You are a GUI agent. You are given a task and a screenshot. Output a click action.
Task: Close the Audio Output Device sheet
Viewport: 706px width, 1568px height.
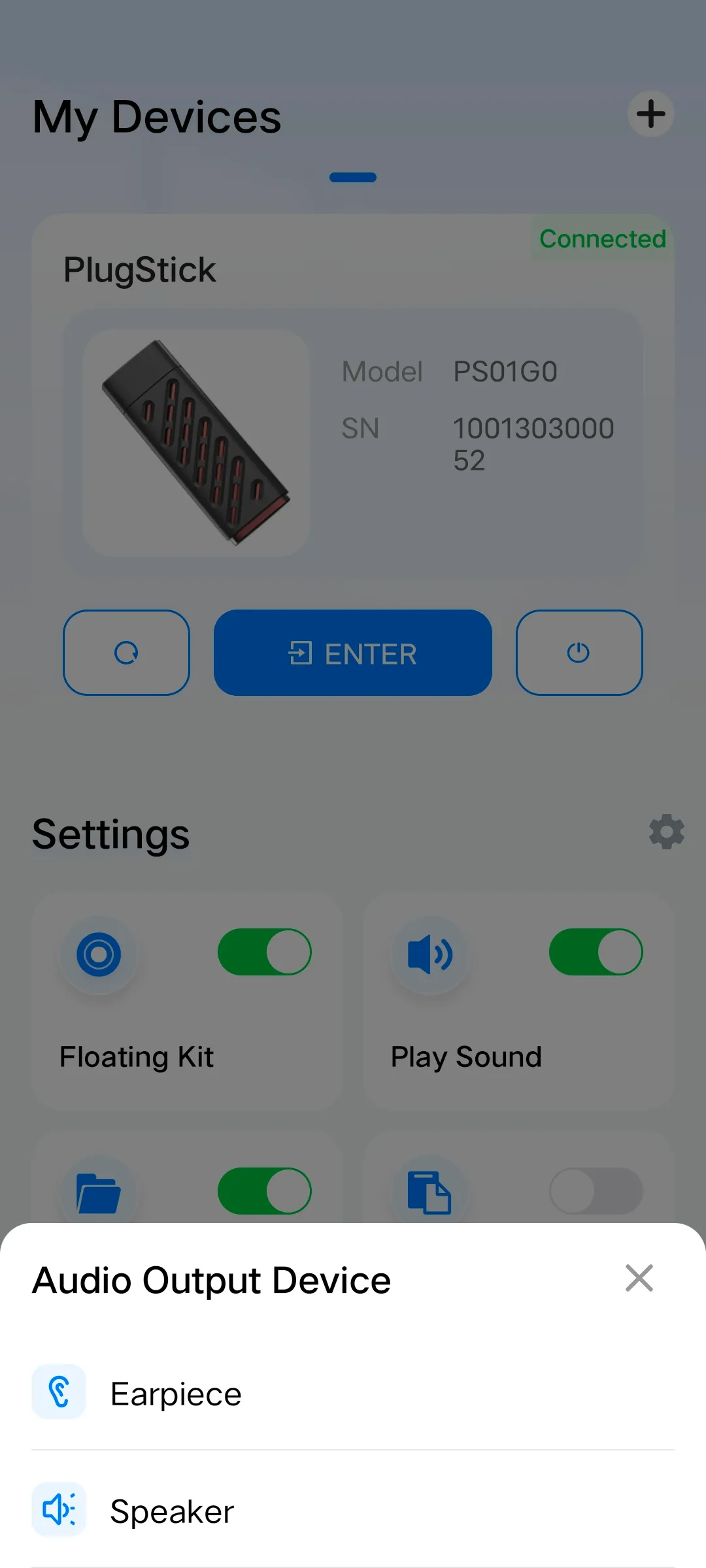tap(639, 1278)
